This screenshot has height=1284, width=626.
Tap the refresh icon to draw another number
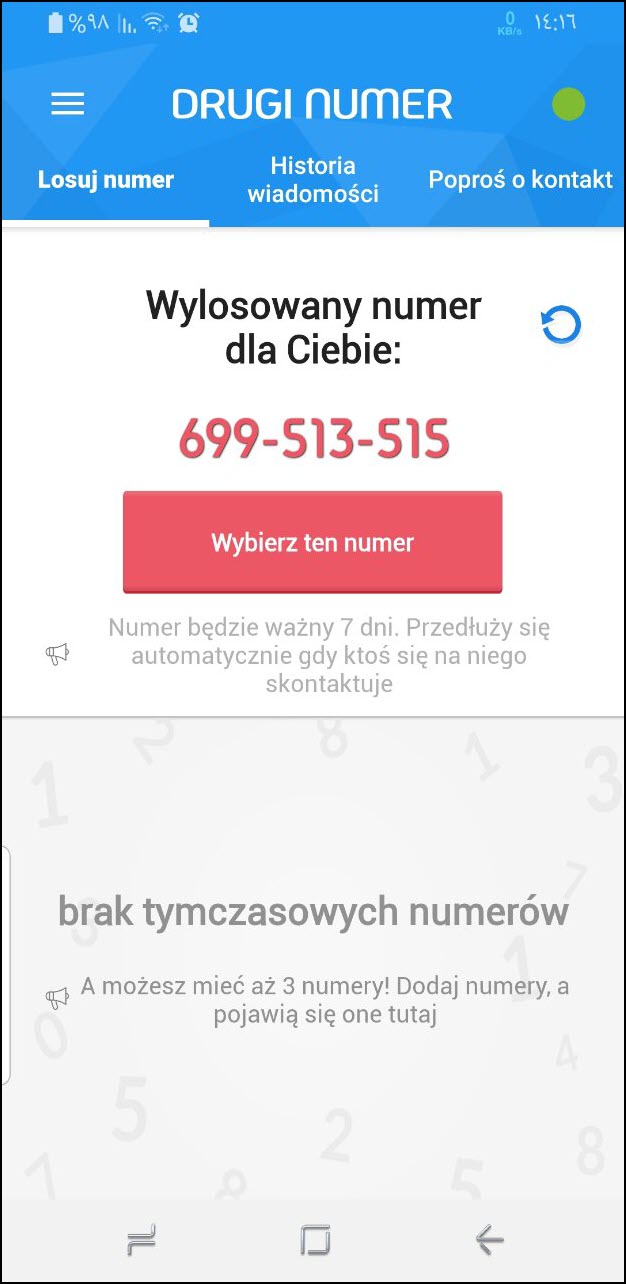(561, 325)
